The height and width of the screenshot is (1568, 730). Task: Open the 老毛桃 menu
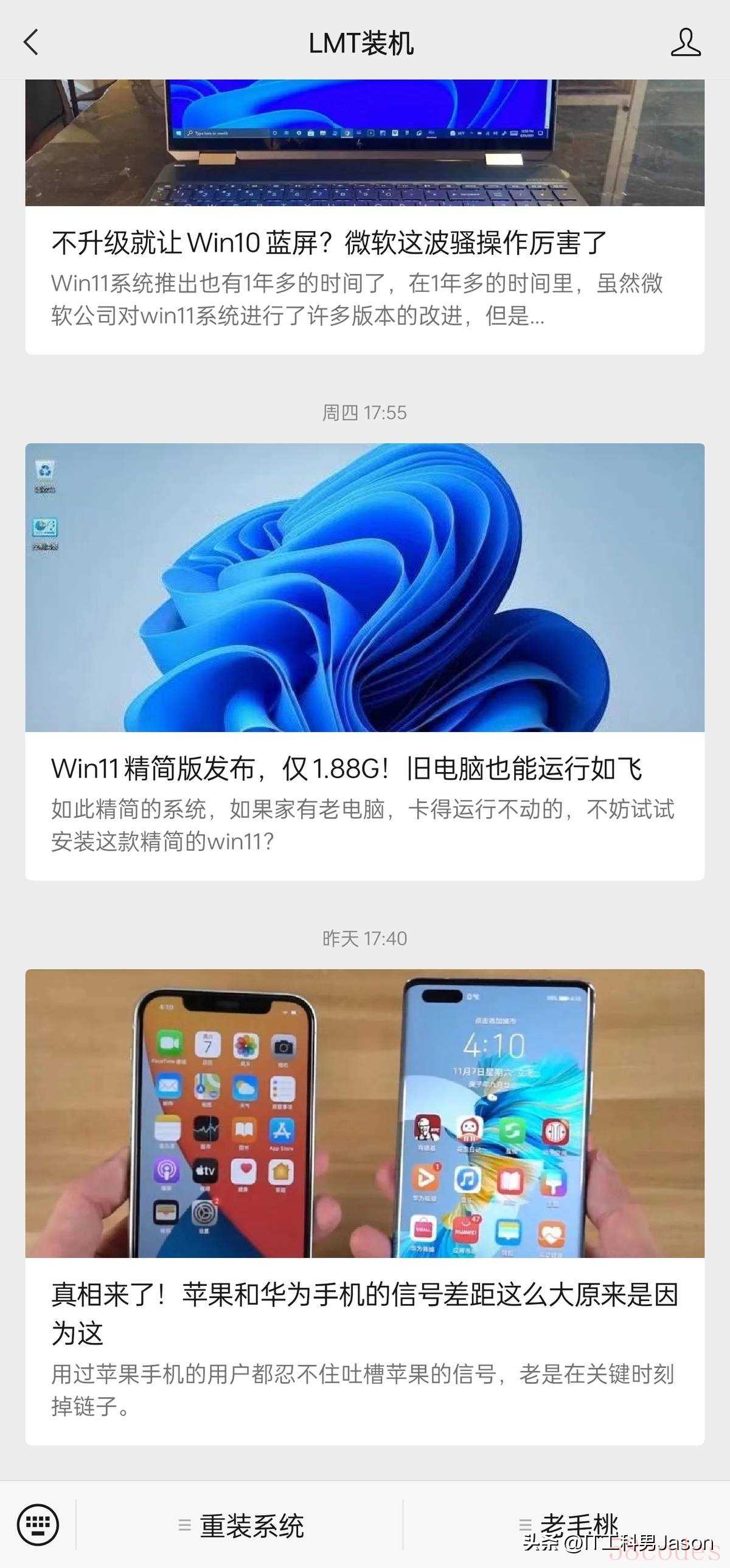[569, 1524]
